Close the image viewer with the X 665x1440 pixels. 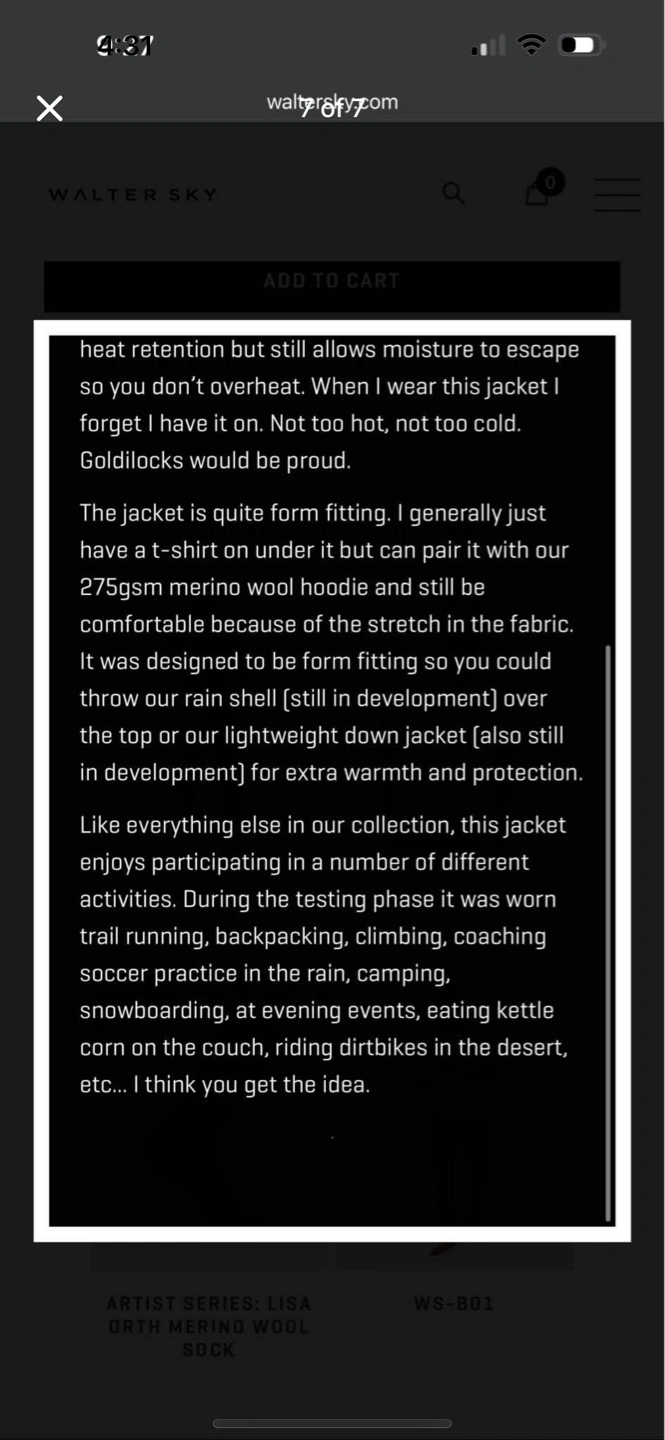pyautogui.click(x=49, y=108)
